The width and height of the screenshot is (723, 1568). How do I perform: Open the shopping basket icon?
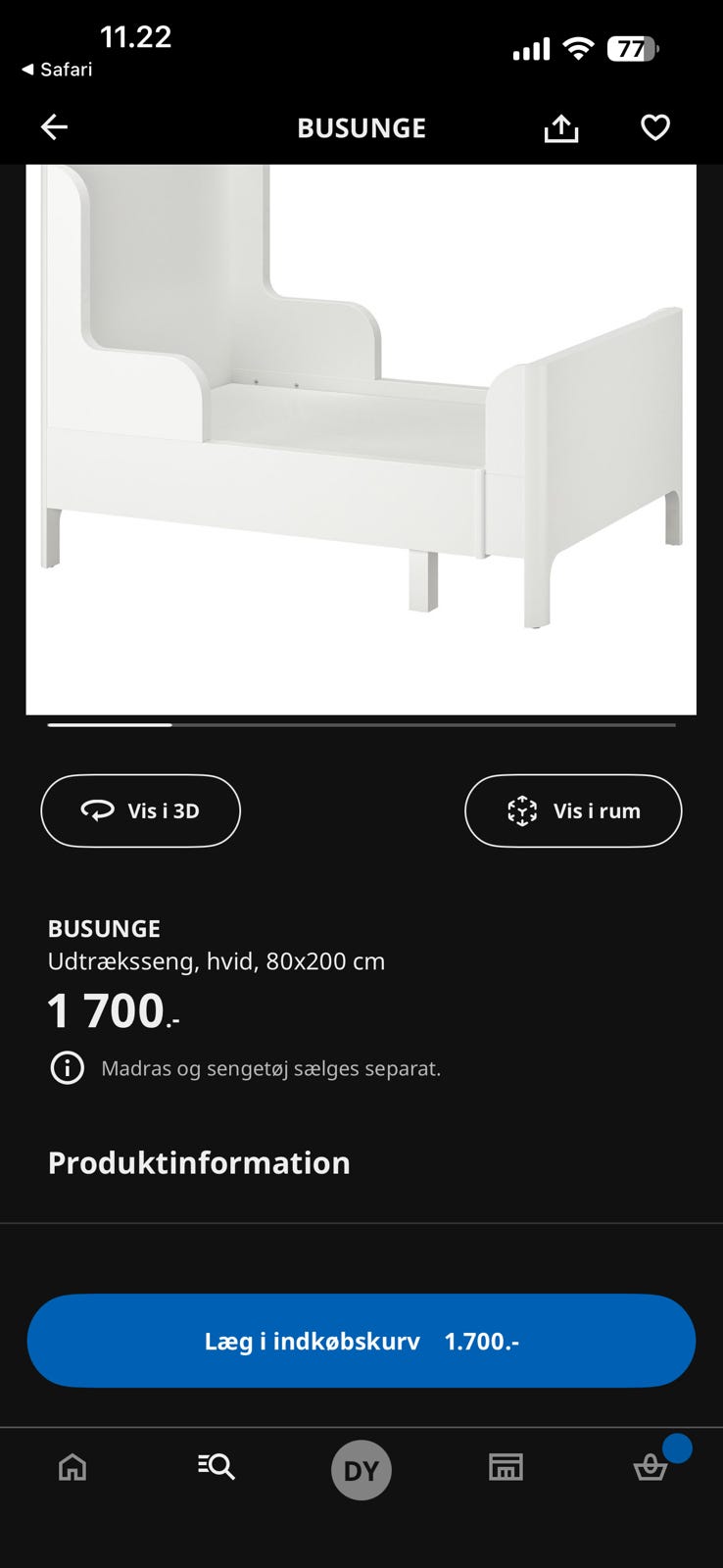coord(651,1467)
